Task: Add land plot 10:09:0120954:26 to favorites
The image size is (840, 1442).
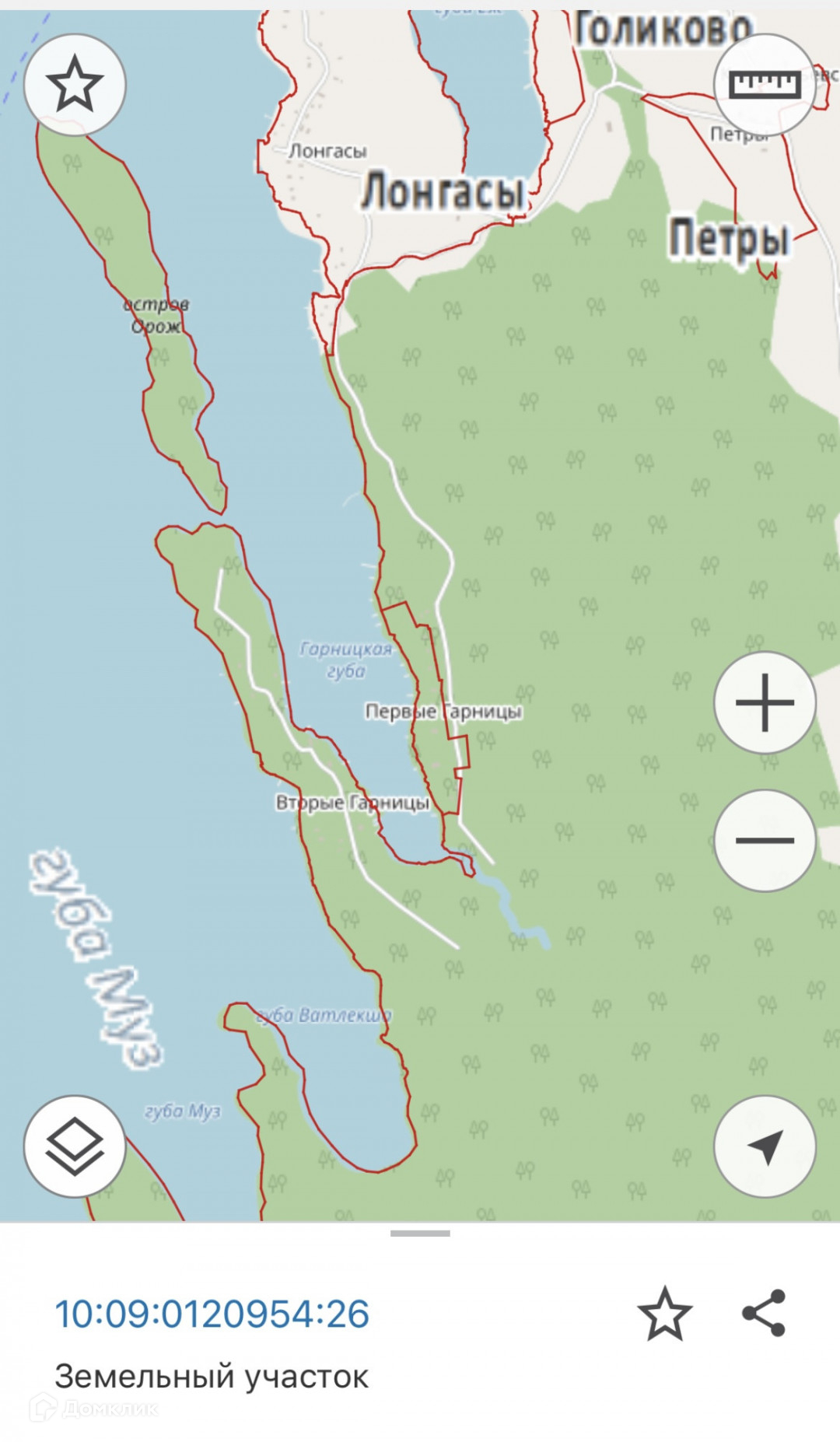Action: pyautogui.click(x=665, y=1314)
